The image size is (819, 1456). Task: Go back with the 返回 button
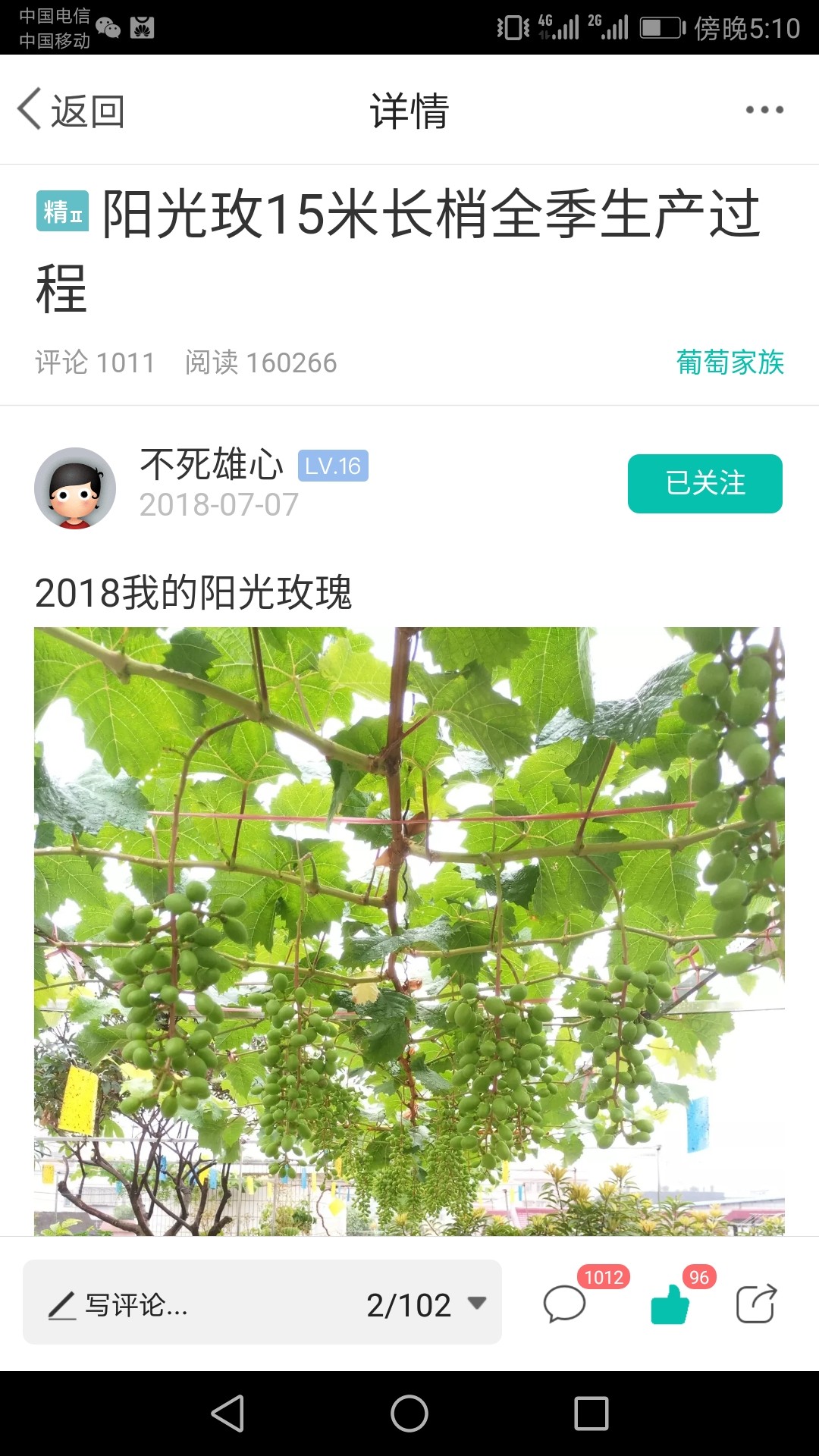(x=71, y=111)
